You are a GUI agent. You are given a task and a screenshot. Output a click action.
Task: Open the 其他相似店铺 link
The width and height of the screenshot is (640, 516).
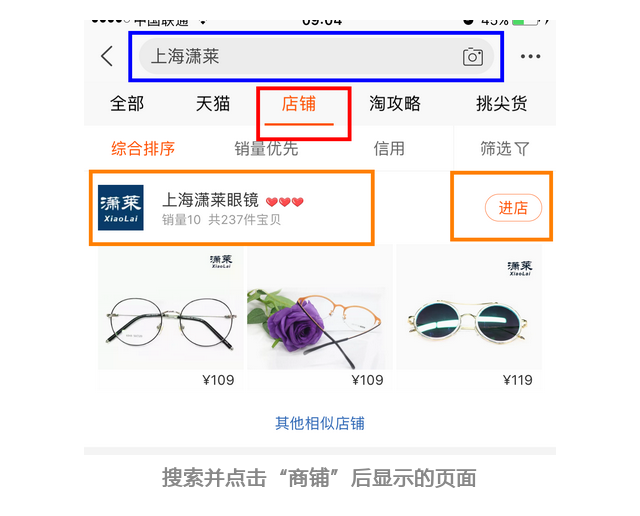tap(320, 423)
